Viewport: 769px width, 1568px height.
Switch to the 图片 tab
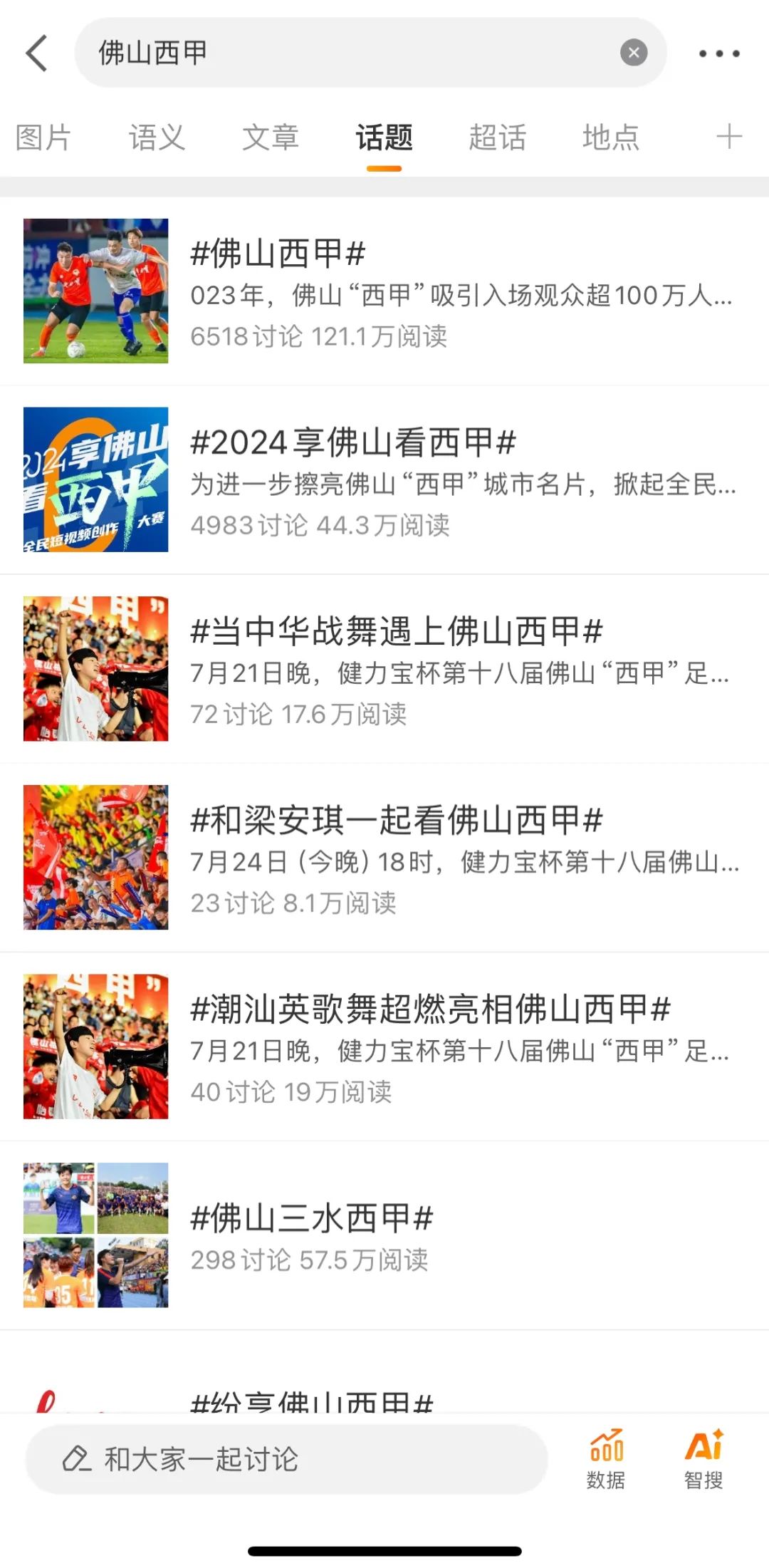(x=43, y=137)
